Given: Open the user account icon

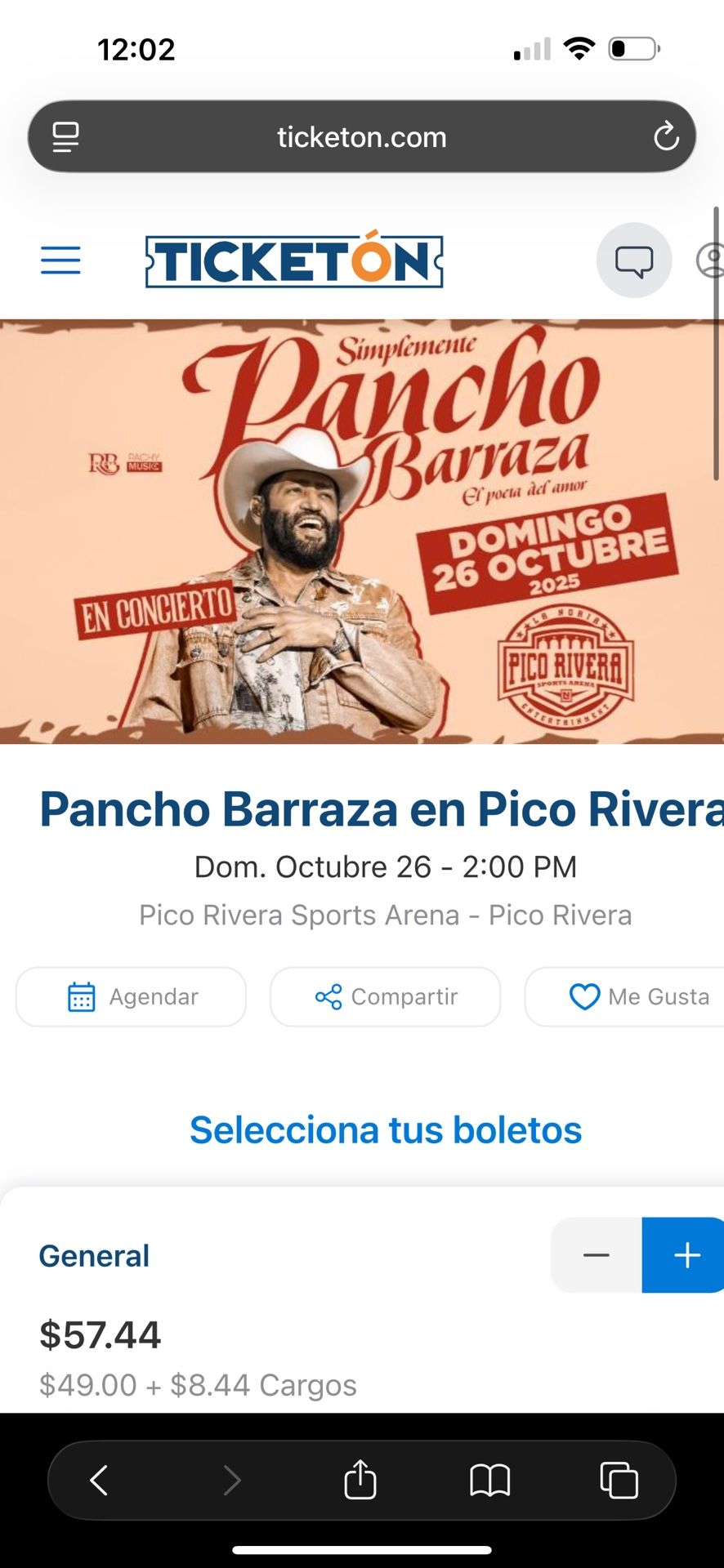Looking at the screenshot, I should (710, 260).
